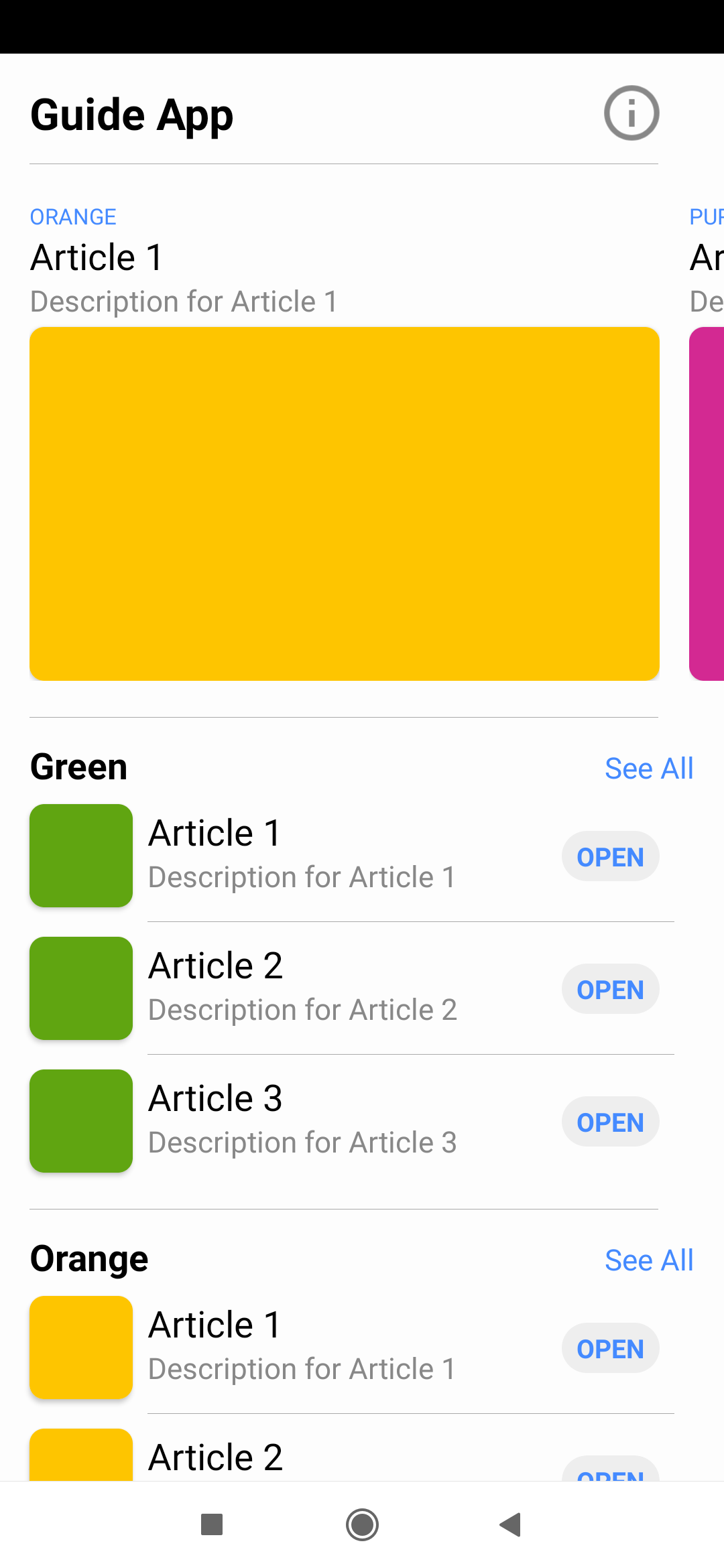This screenshot has height=1568, width=724.
Task: Go to the home screen via system home
Action: coord(362,1524)
